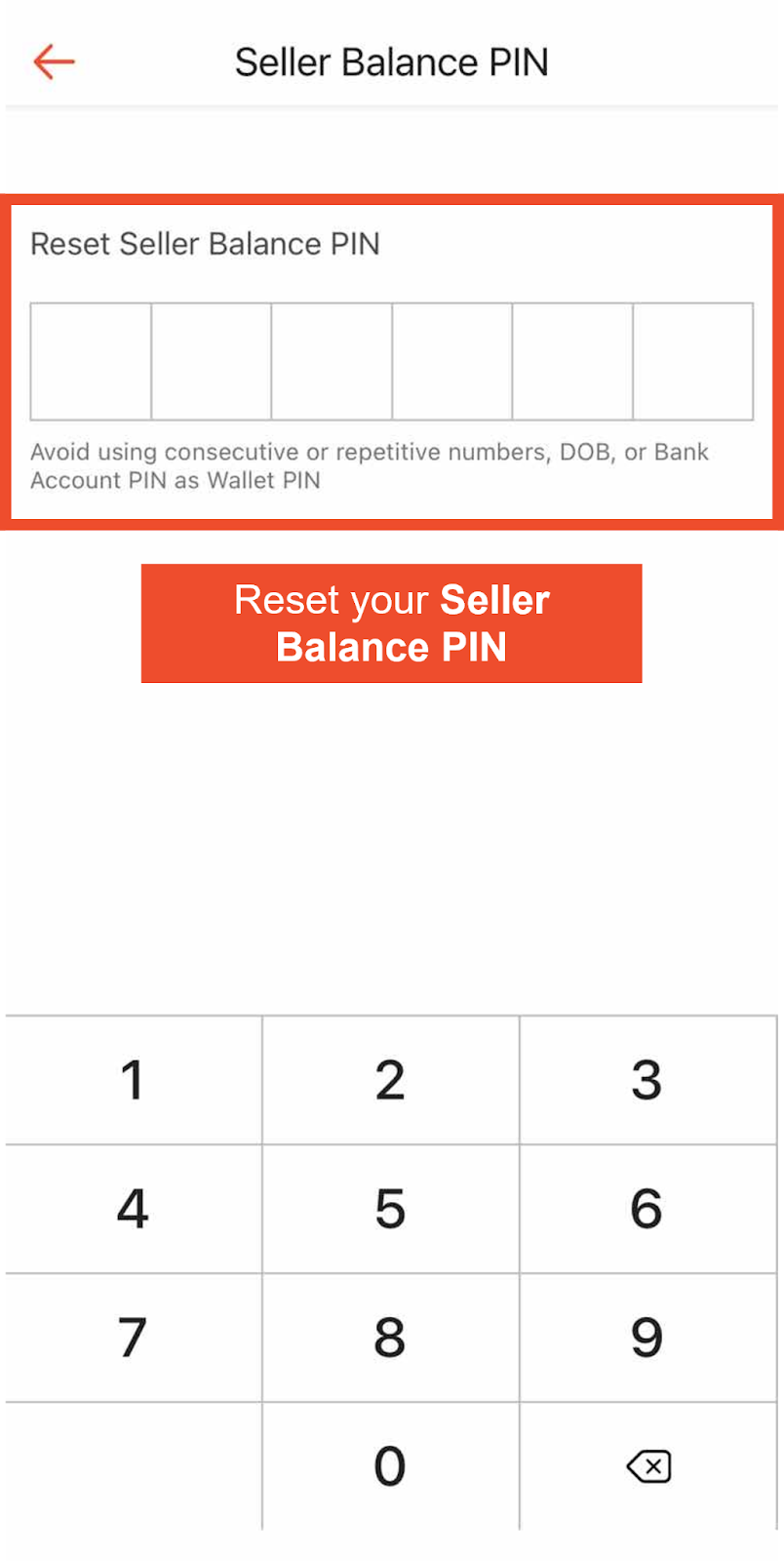Tap the PIN safety warning text

pyautogui.click(x=370, y=465)
